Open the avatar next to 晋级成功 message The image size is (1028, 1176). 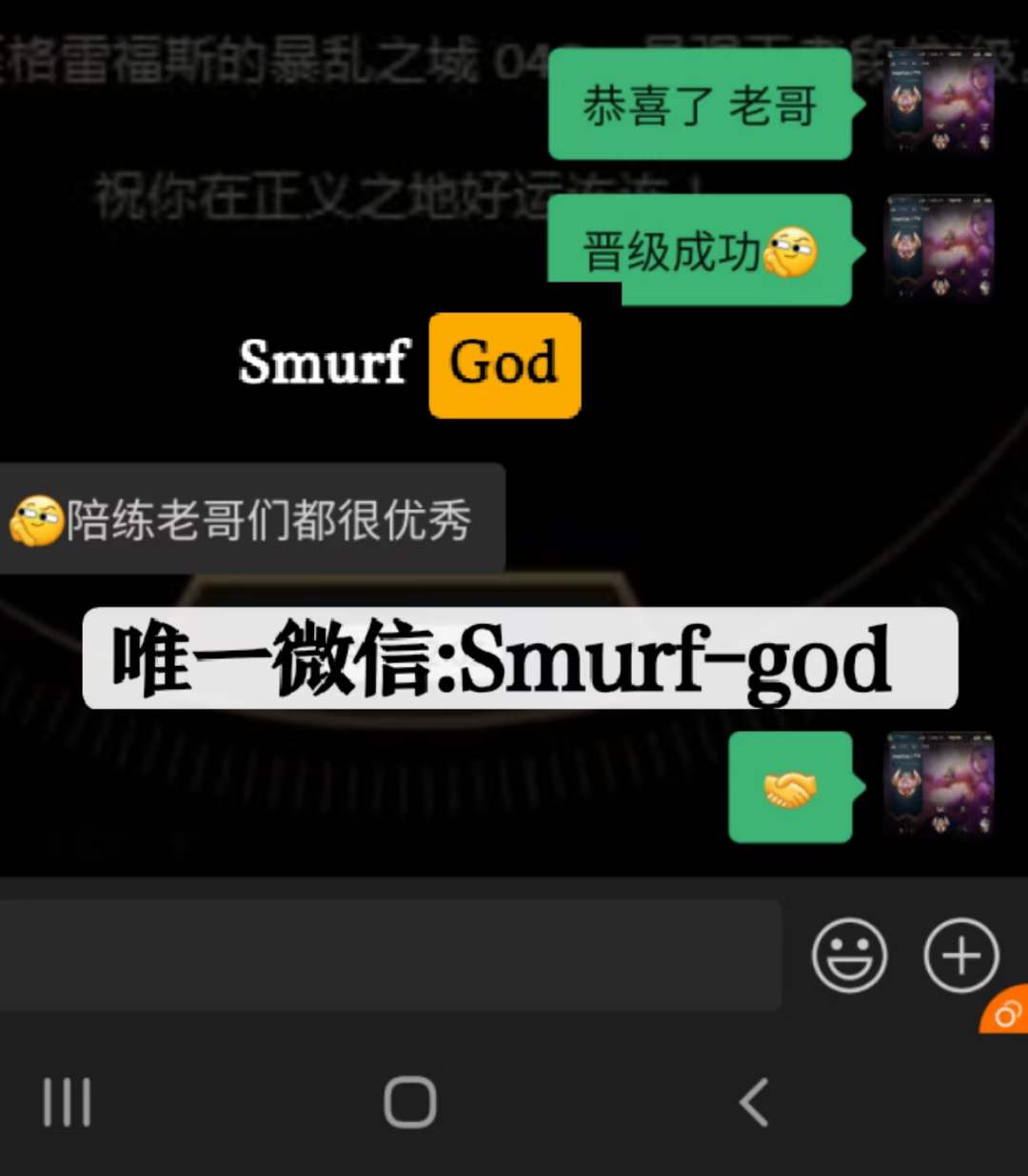point(940,248)
